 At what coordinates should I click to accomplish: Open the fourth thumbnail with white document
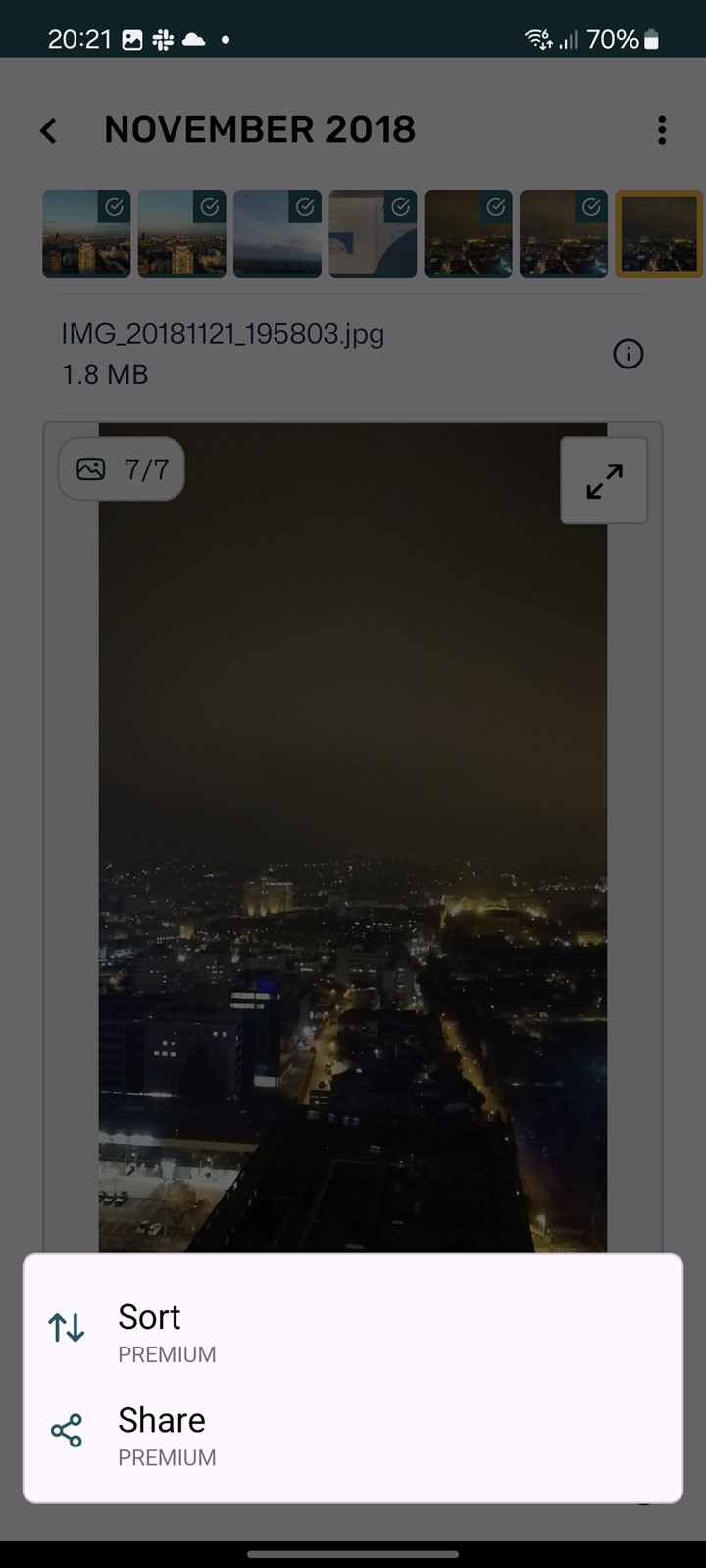[373, 234]
